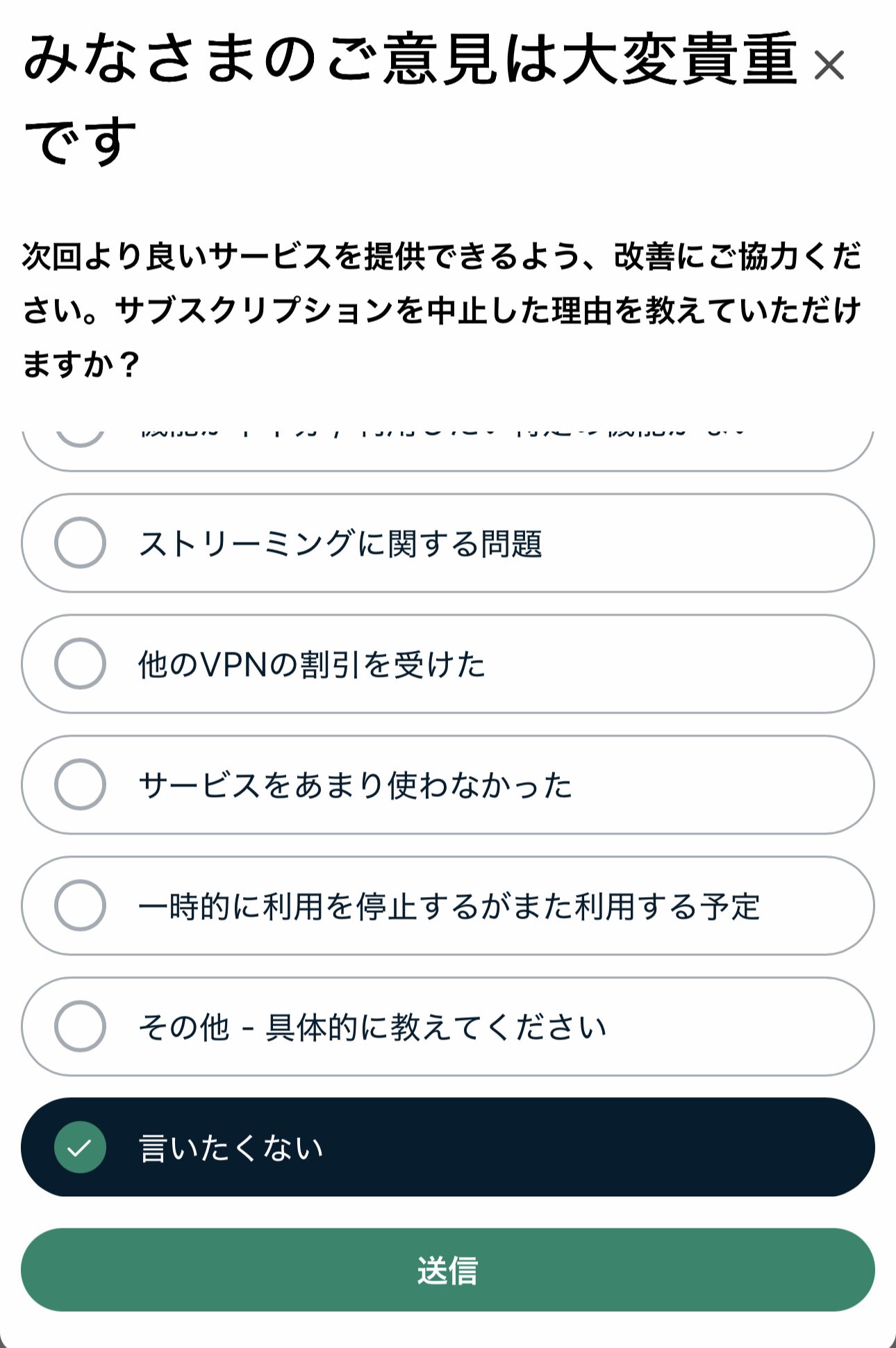Select サービスをあまり使わなかった option
This screenshot has height=1348, width=896.
pyautogui.click(x=447, y=784)
